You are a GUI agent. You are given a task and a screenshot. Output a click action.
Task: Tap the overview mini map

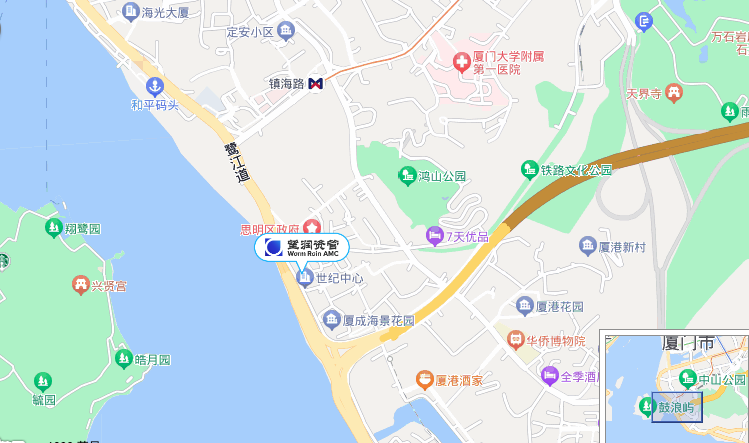point(676,387)
